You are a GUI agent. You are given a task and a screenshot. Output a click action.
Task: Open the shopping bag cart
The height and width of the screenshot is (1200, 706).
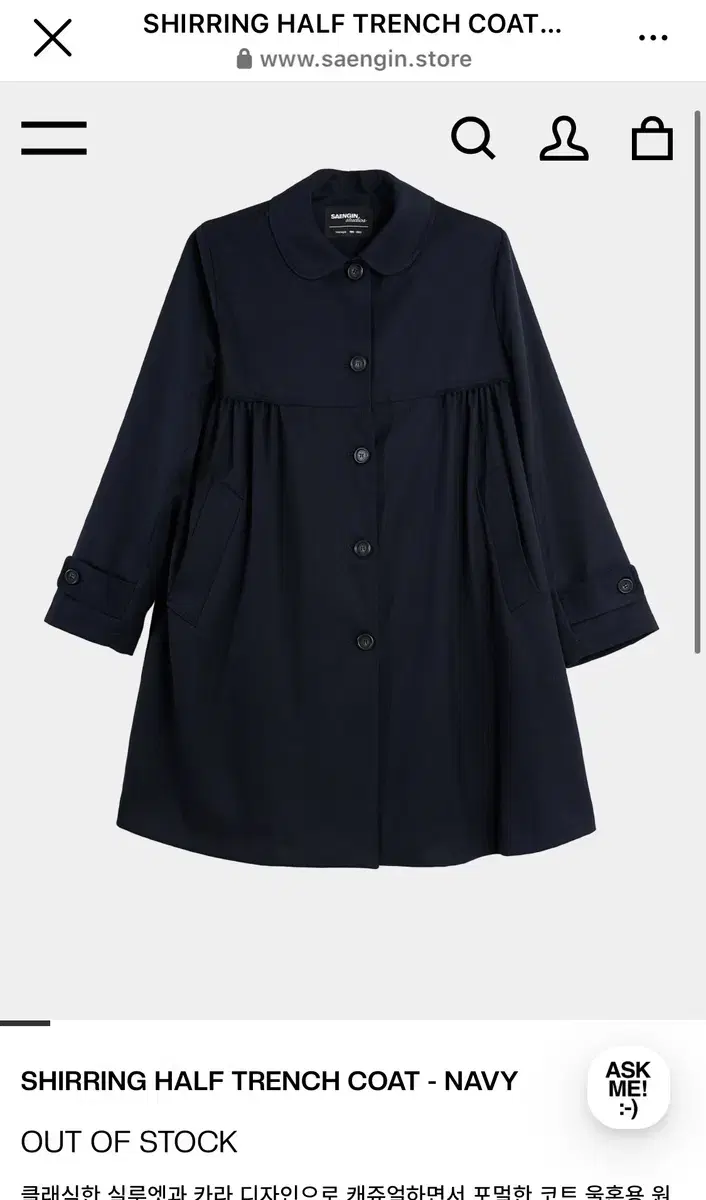pyautogui.click(x=652, y=138)
